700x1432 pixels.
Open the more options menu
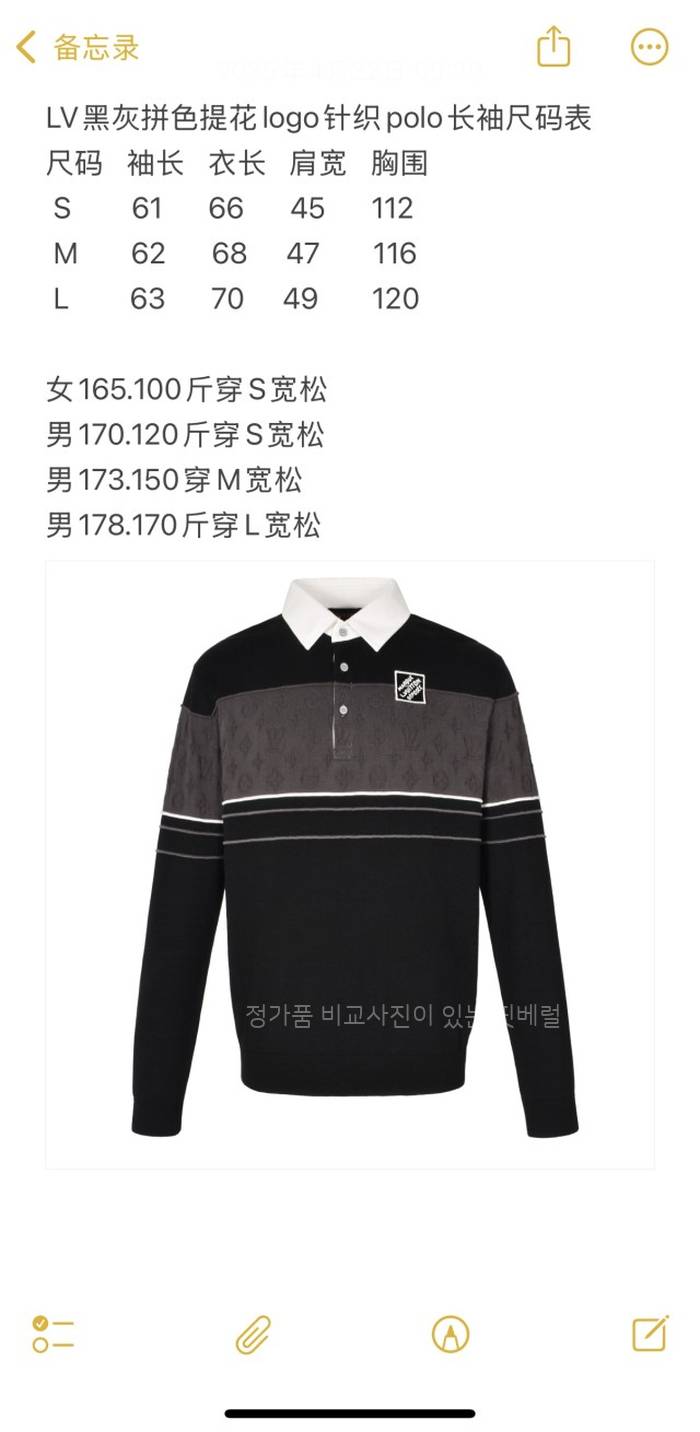(649, 47)
